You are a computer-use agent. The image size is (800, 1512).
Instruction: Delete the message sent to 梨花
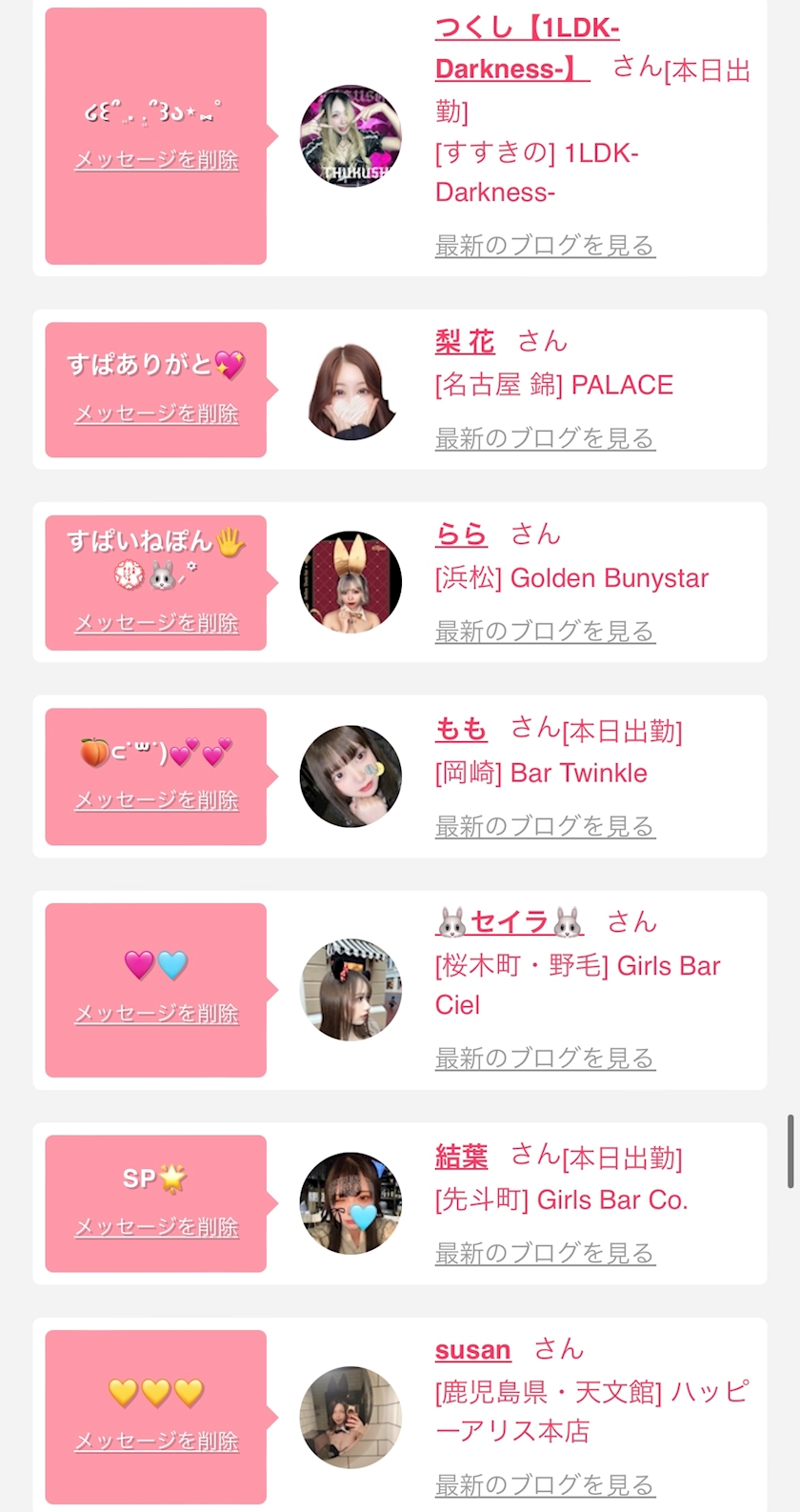(156, 413)
